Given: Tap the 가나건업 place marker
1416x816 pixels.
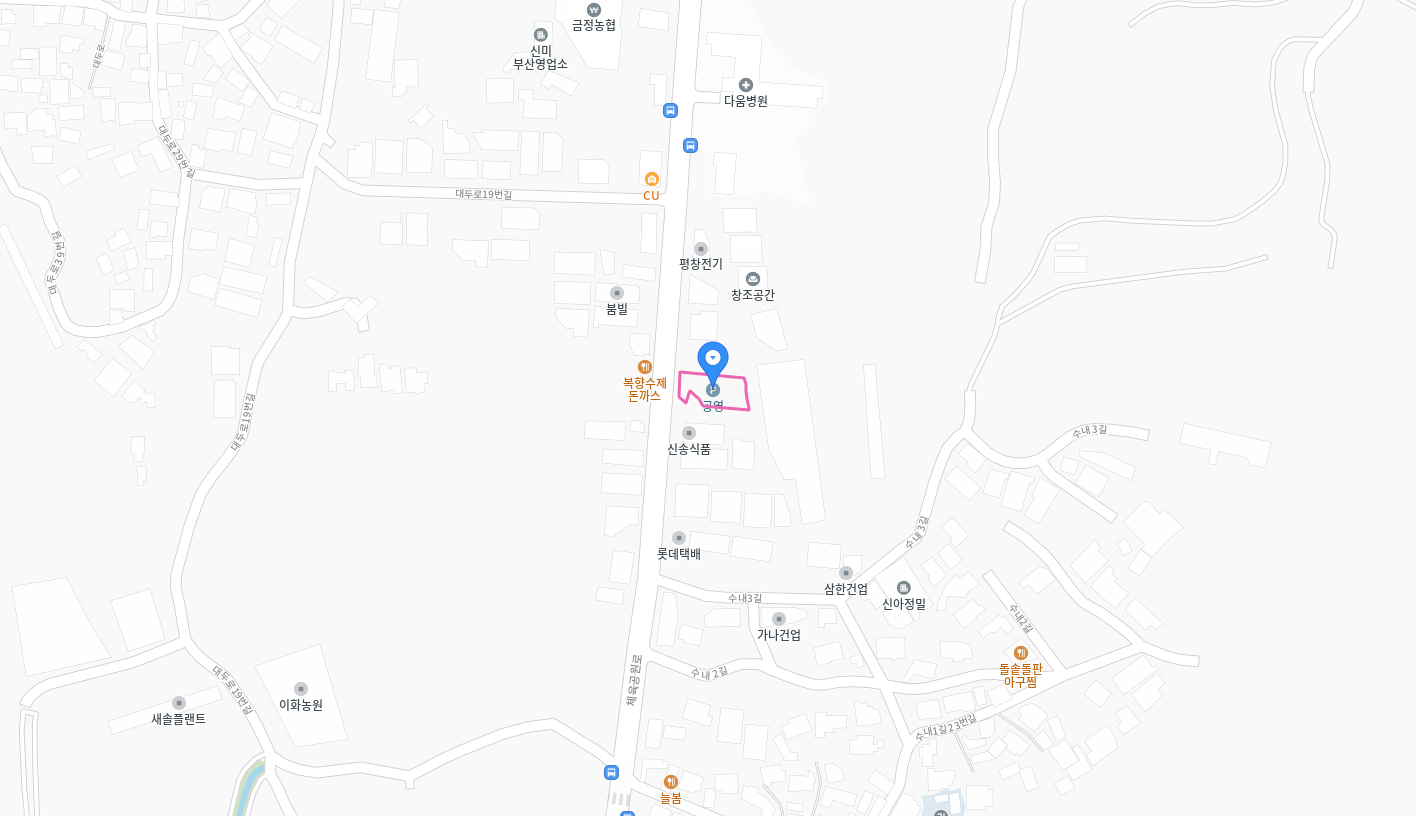Looking at the screenshot, I should point(779,619).
